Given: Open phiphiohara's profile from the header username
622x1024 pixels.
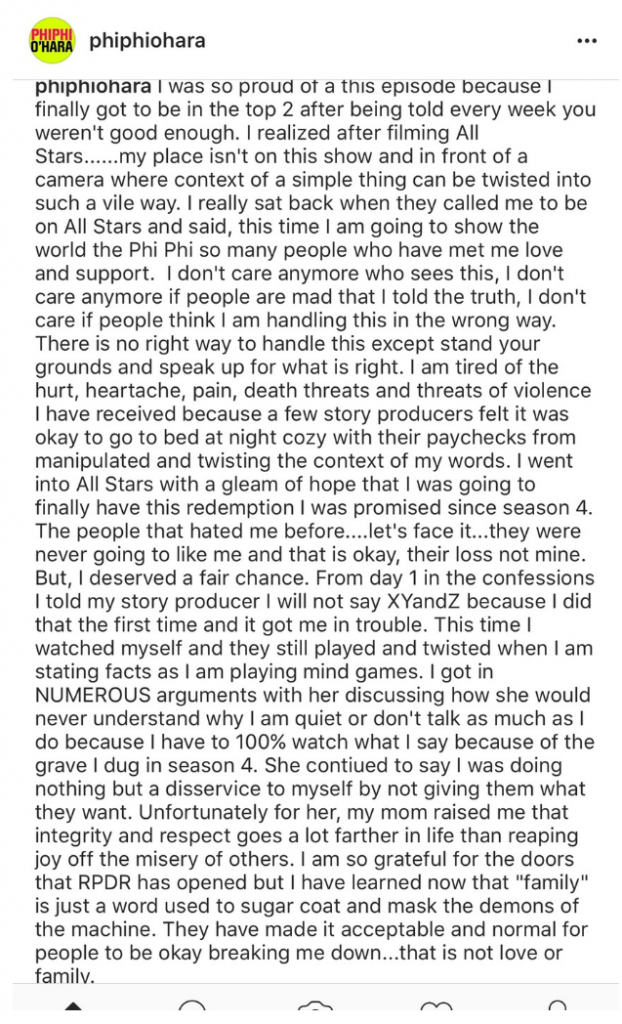Looking at the screenshot, I should point(147,41).
